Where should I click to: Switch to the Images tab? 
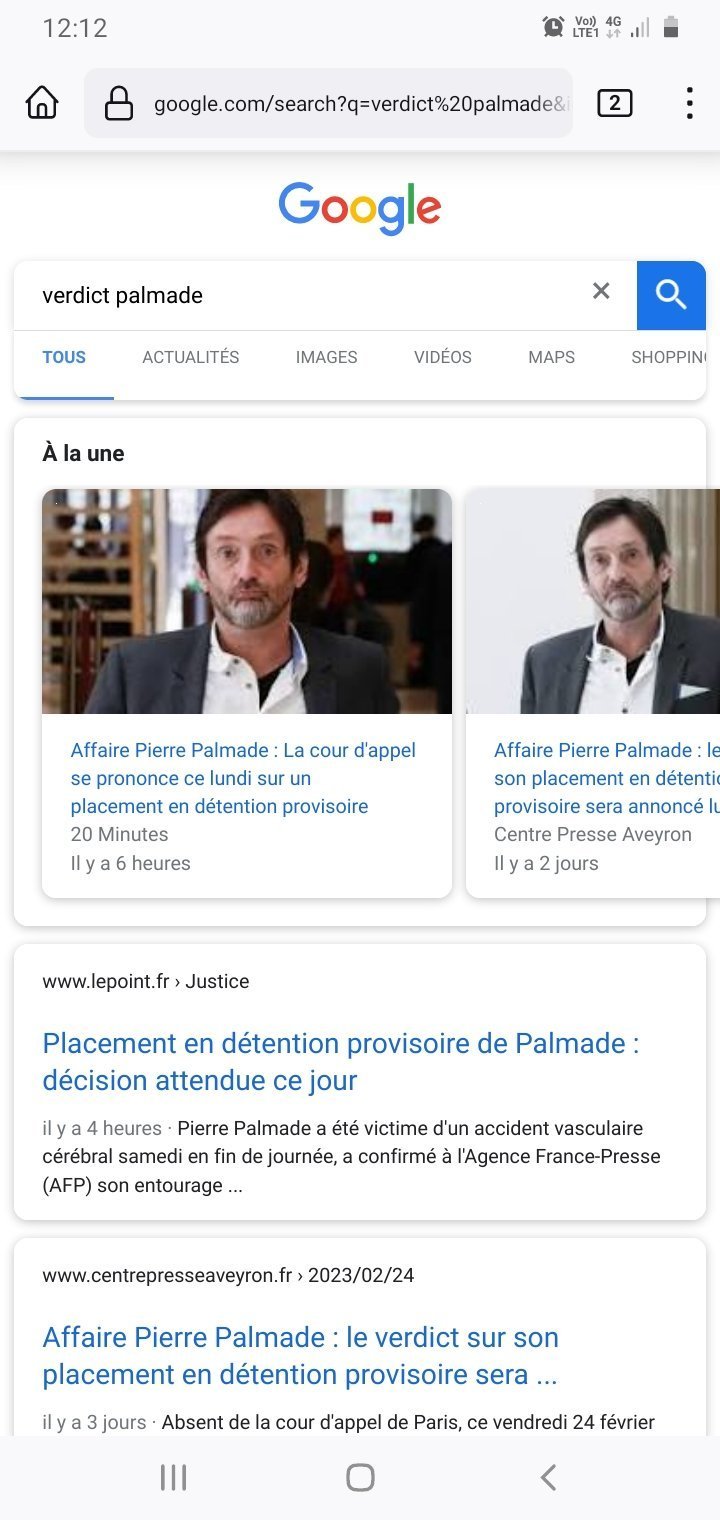326,357
